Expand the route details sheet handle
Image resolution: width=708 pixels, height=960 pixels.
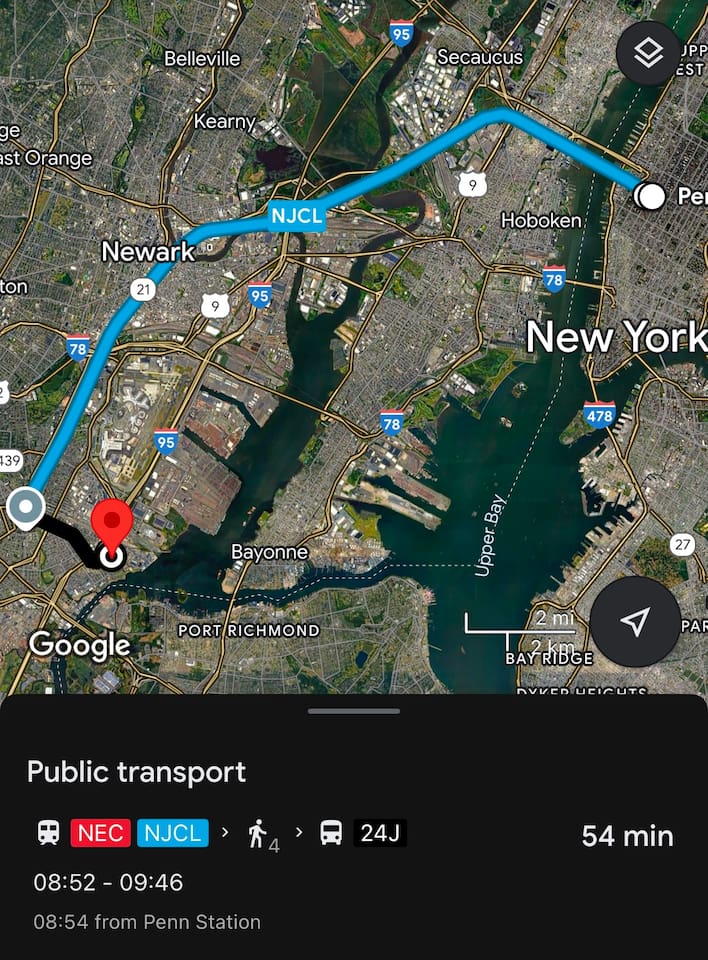[354, 712]
